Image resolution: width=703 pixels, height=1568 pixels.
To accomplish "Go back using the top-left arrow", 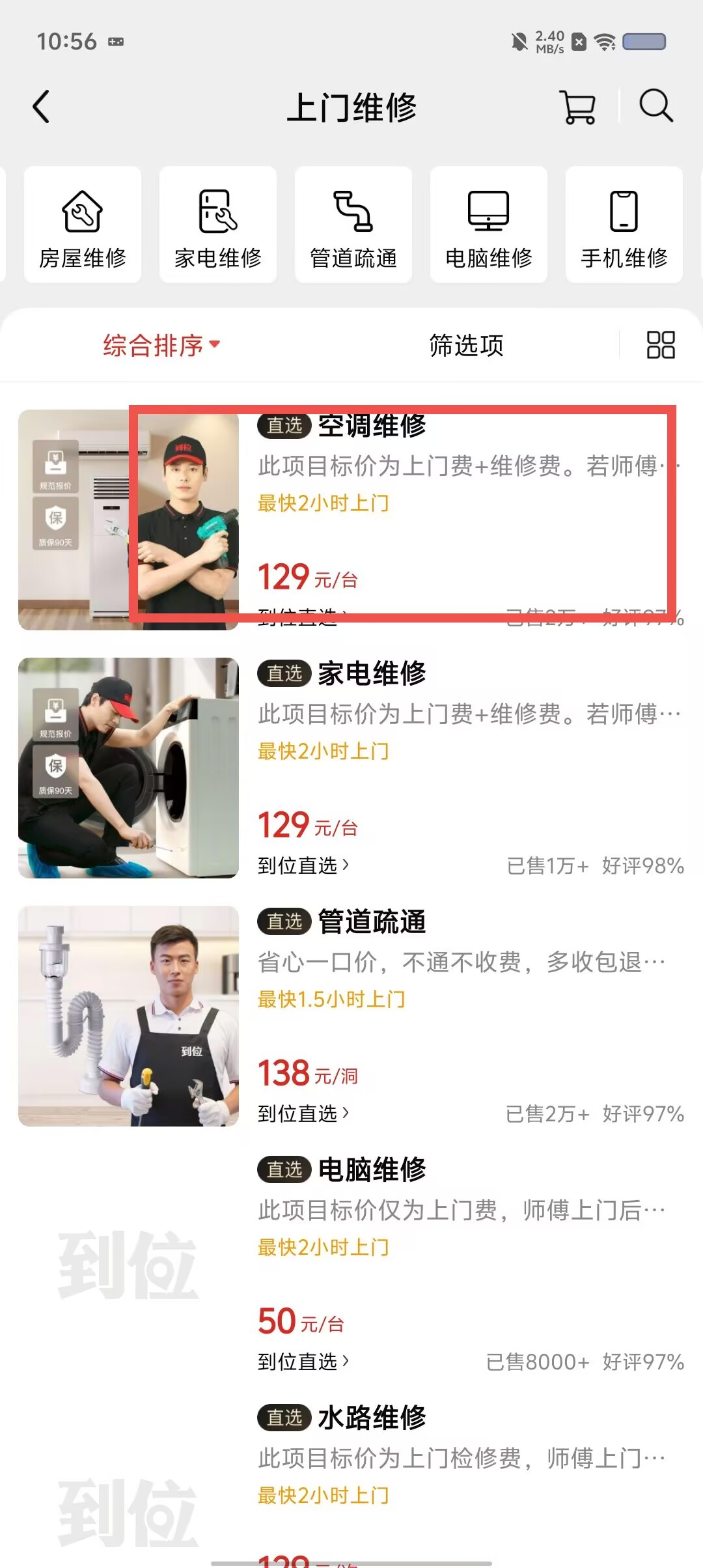I will [x=41, y=107].
